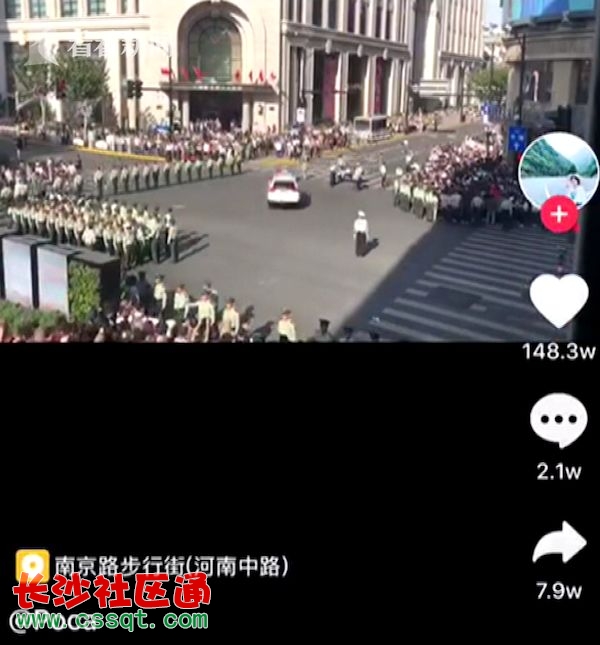The height and width of the screenshot is (645, 600).
Task: Open the video creator's profile avatar
Action: click(558, 167)
